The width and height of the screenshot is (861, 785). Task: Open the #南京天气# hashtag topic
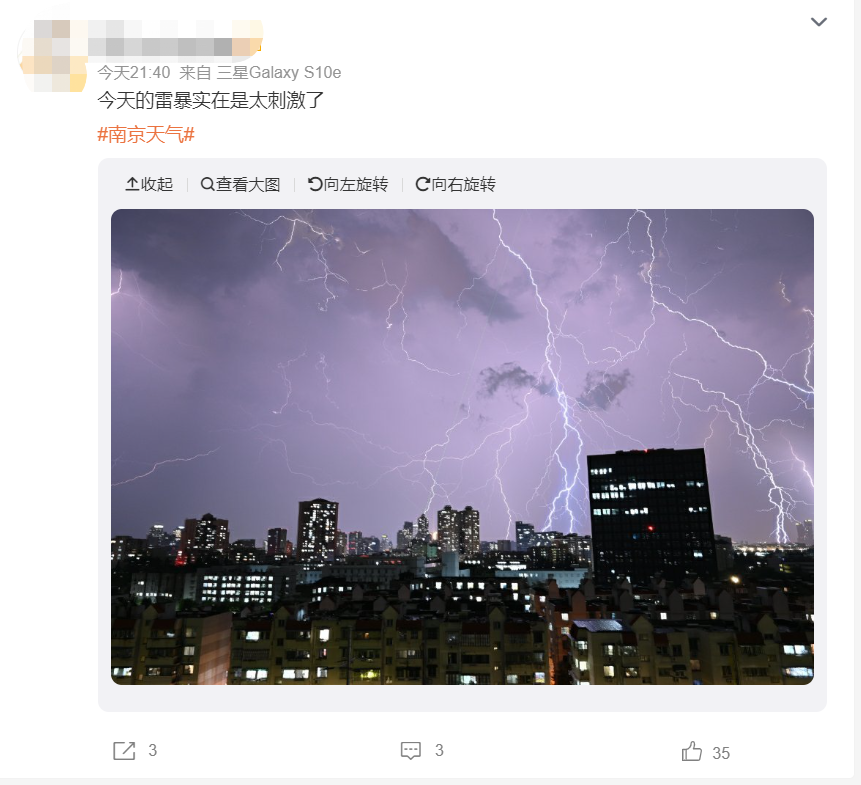coord(146,134)
